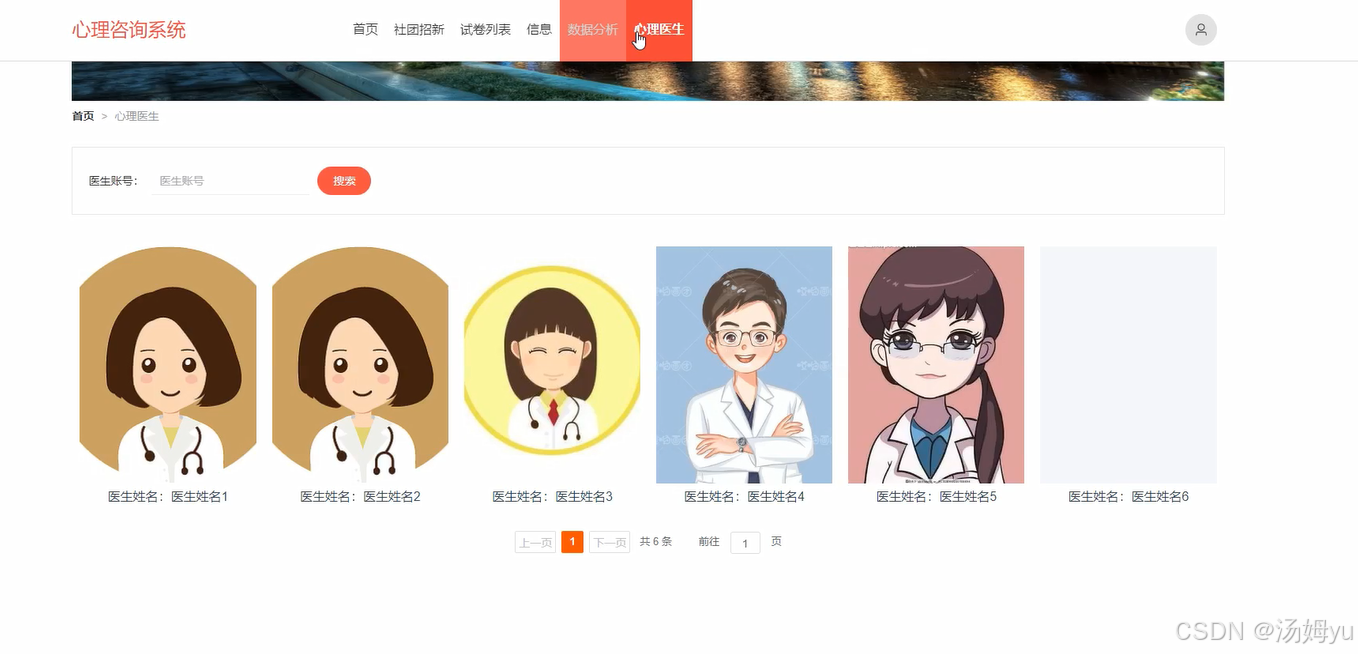Image resolution: width=1358 pixels, height=654 pixels.
Task: Focus the 前往 page number field
Action: [745, 542]
